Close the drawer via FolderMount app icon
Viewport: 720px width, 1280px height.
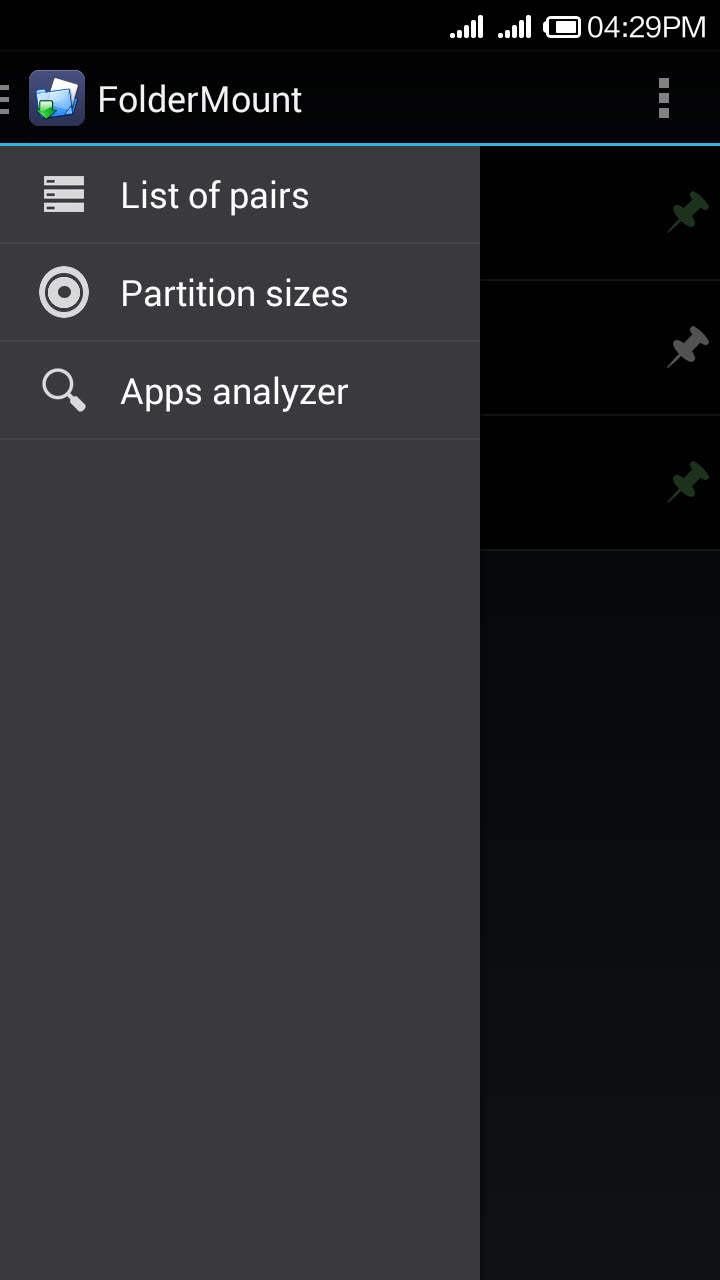(x=57, y=98)
